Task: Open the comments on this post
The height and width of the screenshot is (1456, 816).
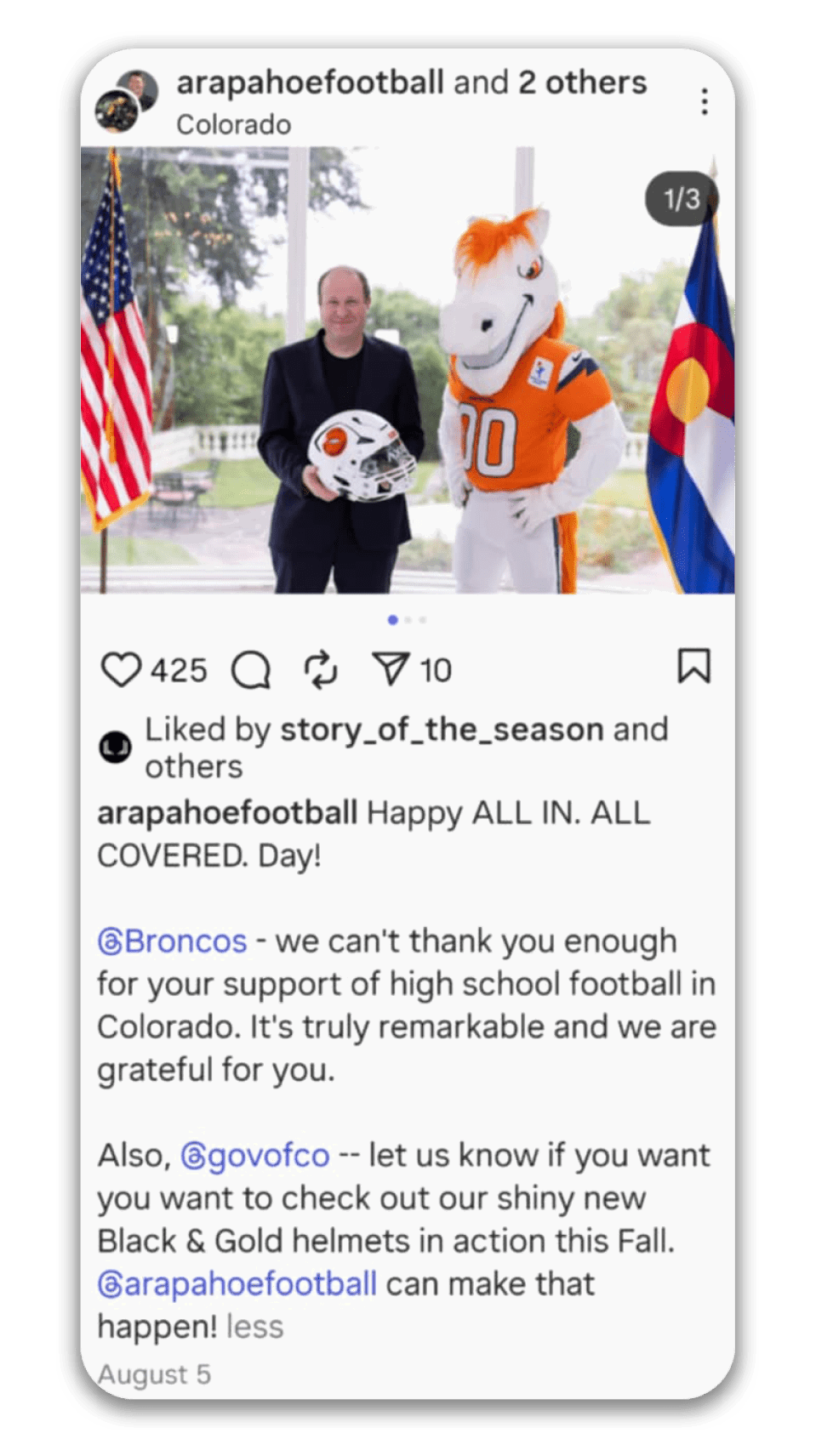Action: [251, 669]
